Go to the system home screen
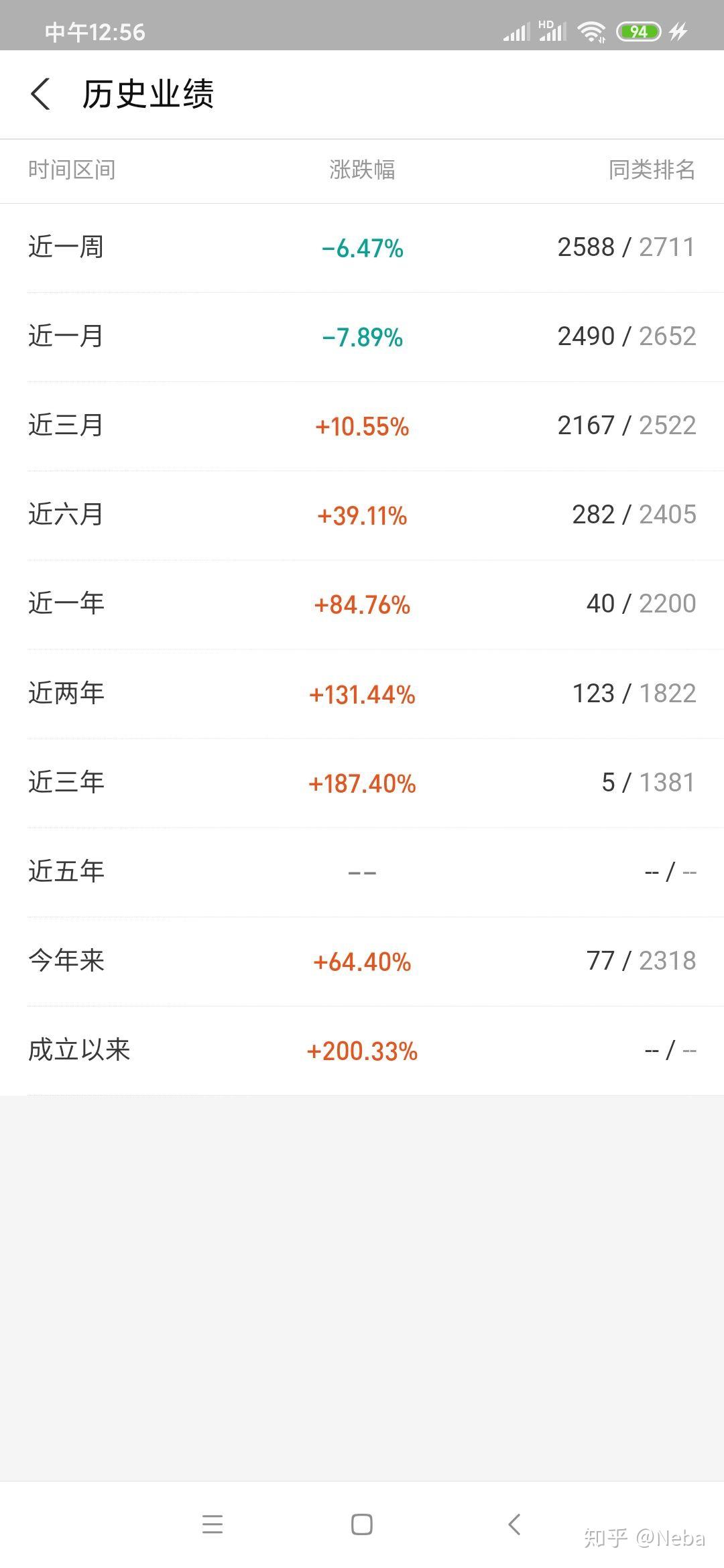The height and width of the screenshot is (1568, 724). tap(362, 1524)
